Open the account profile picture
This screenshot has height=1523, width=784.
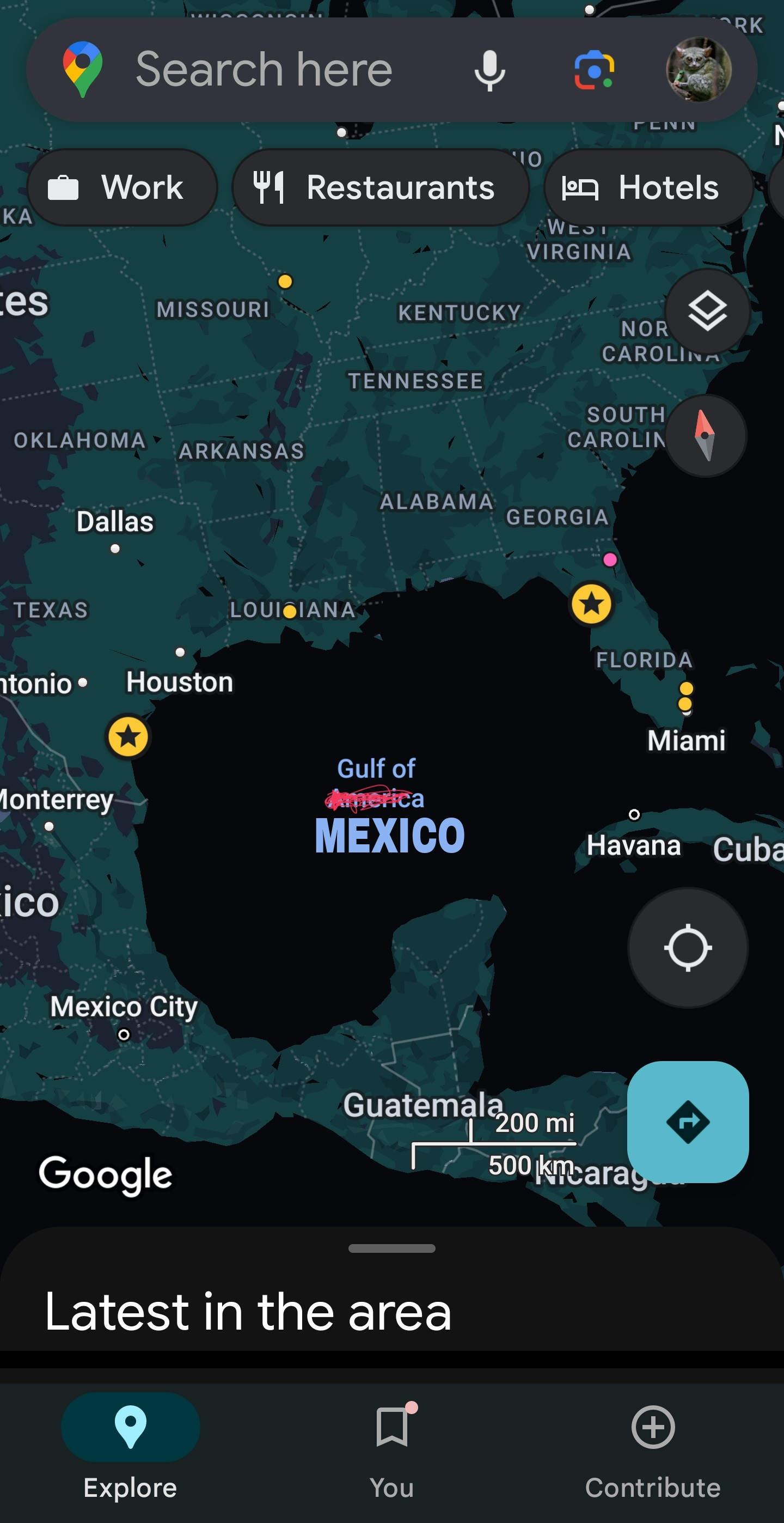[699, 70]
